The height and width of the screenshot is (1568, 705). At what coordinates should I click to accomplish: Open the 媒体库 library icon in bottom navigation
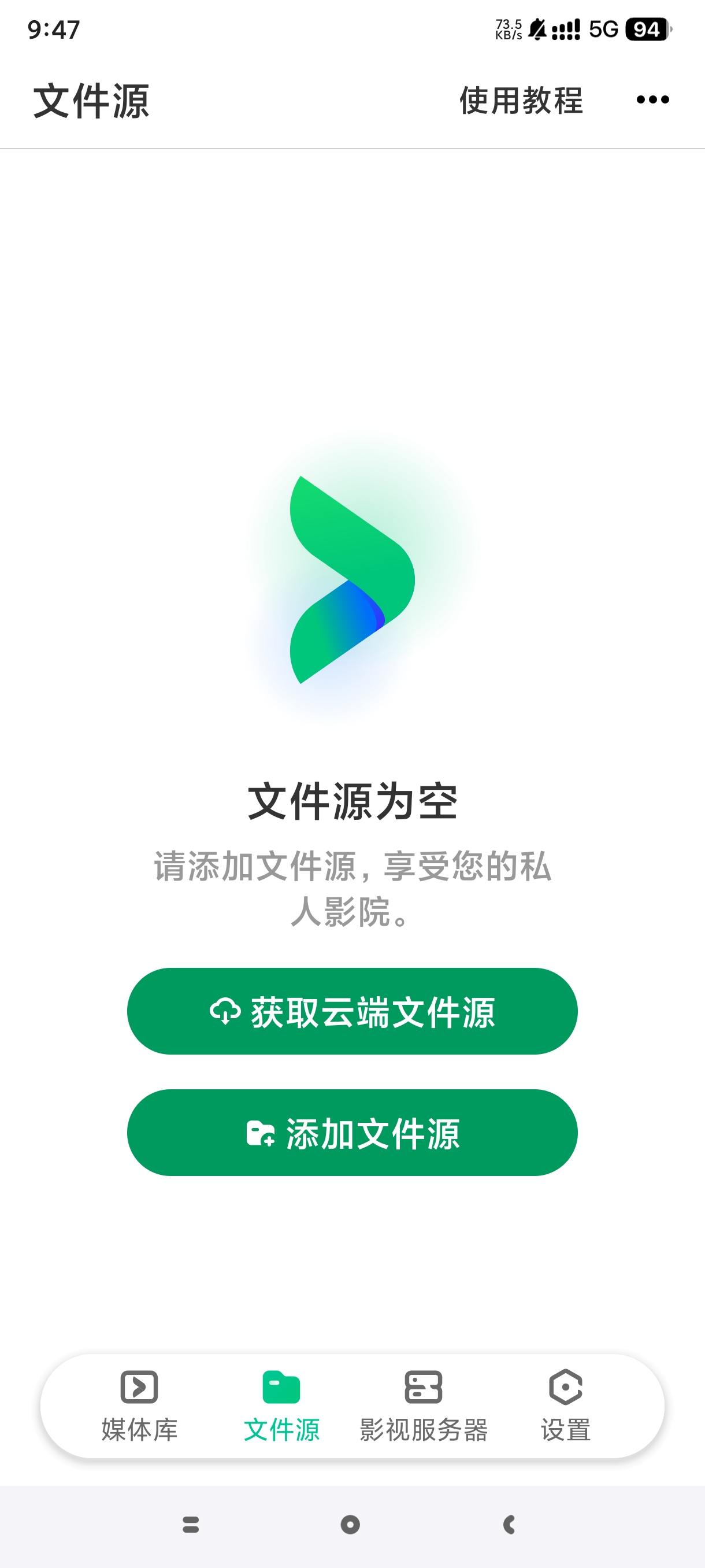click(x=139, y=1388)
